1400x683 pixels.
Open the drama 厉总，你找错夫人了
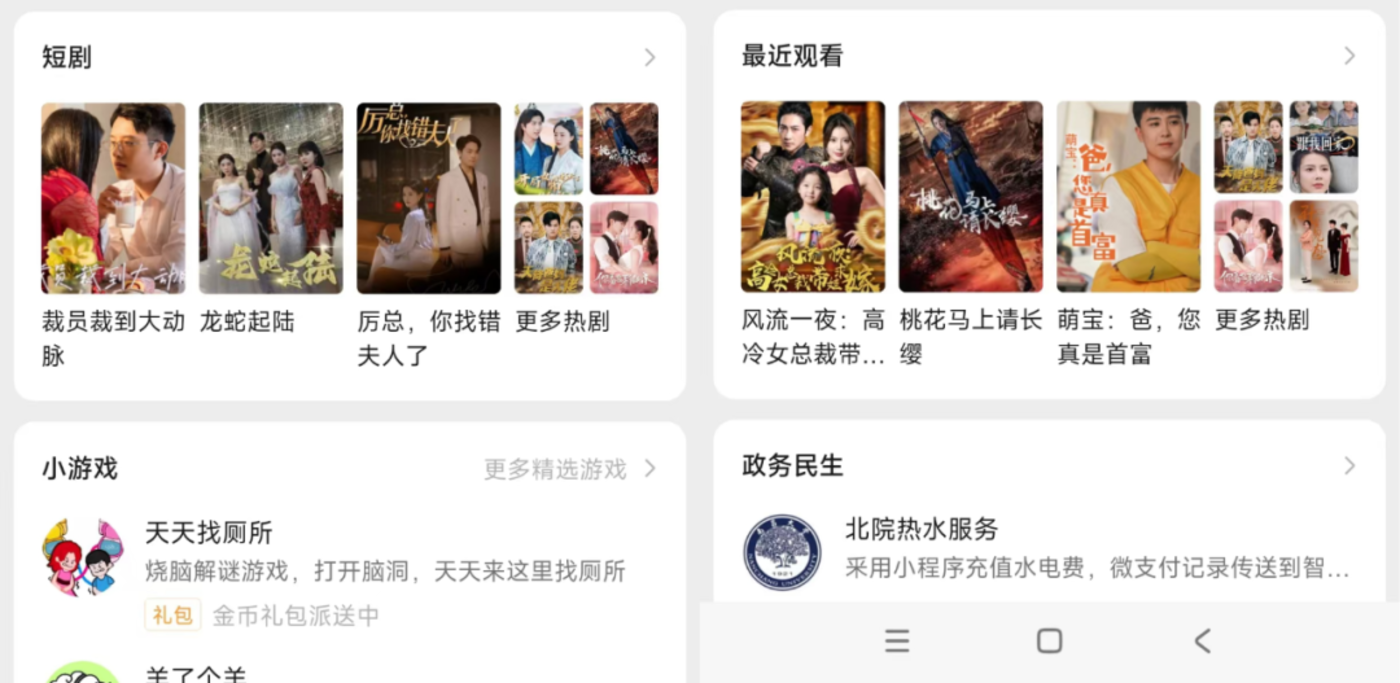click(429, 198)
